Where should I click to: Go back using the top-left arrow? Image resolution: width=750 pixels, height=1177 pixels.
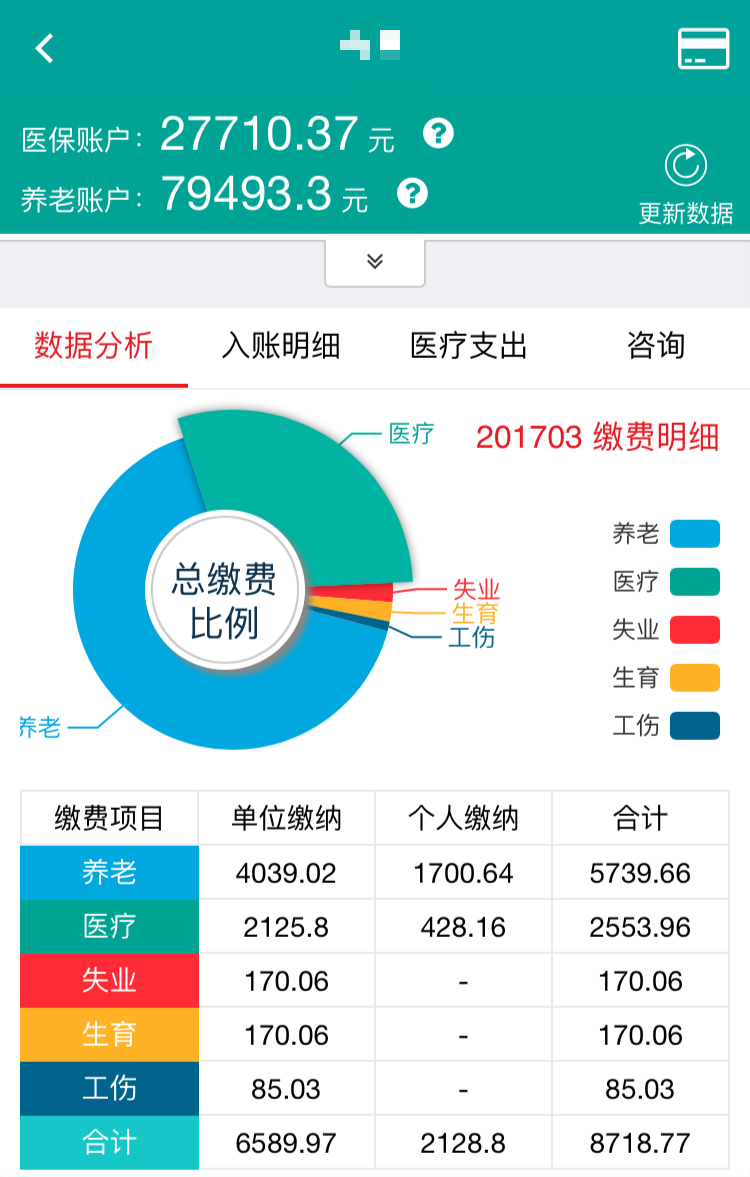(45, 49)
